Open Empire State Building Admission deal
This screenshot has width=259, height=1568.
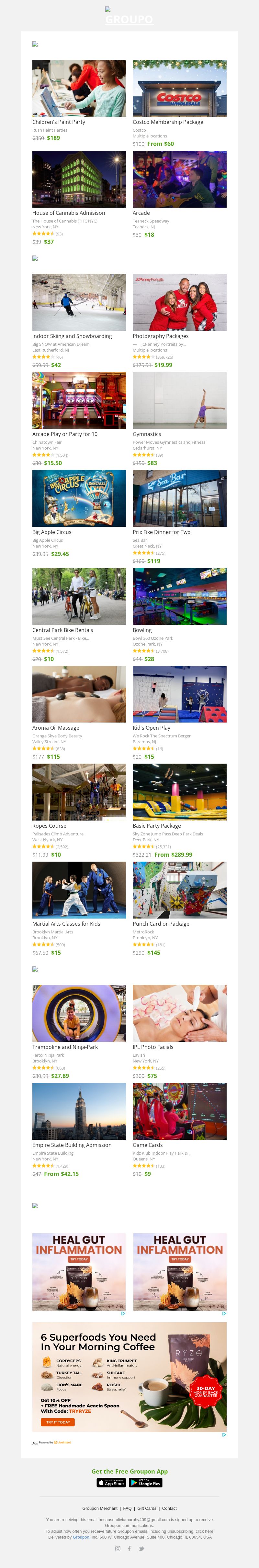pyautogui.click(x=79, y=1112)
